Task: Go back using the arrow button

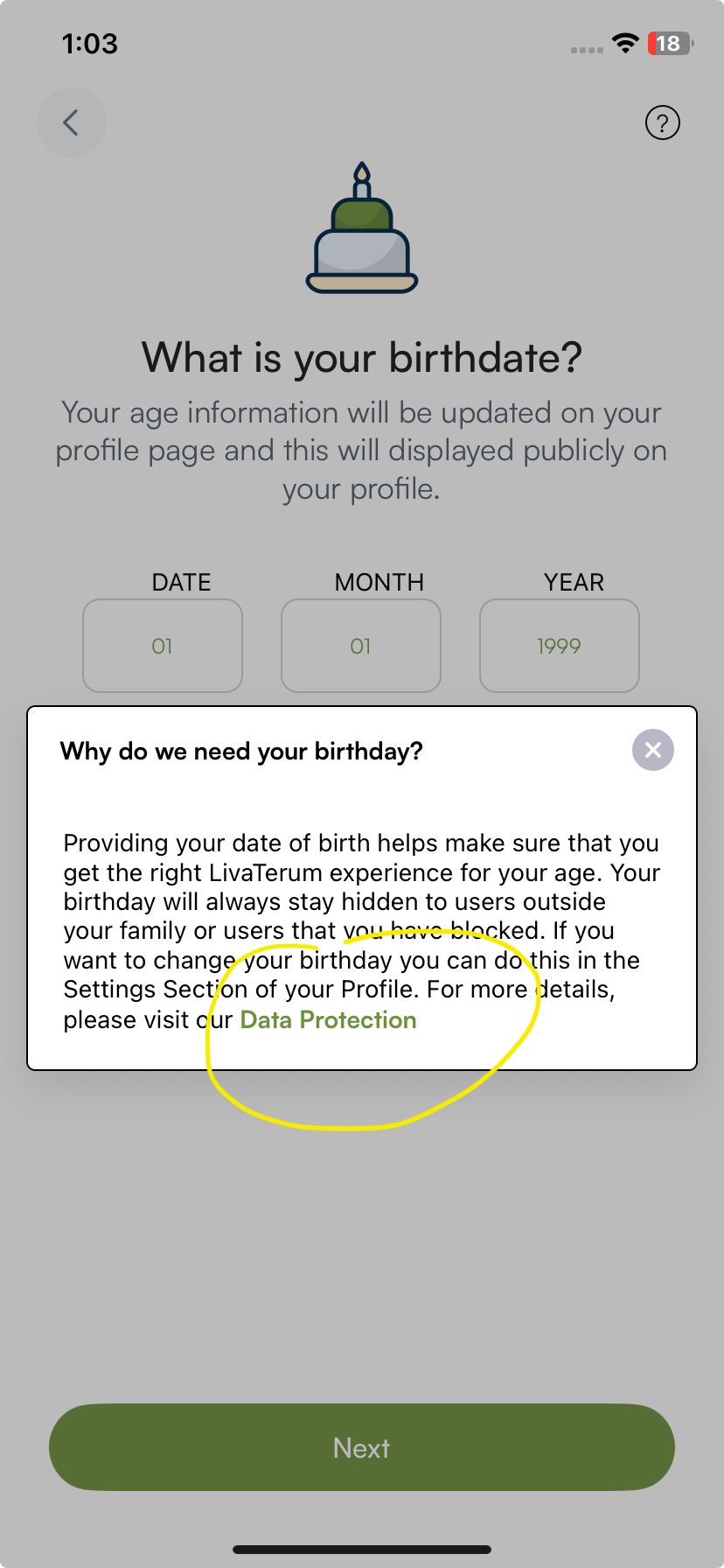Action: pos(72,122)
